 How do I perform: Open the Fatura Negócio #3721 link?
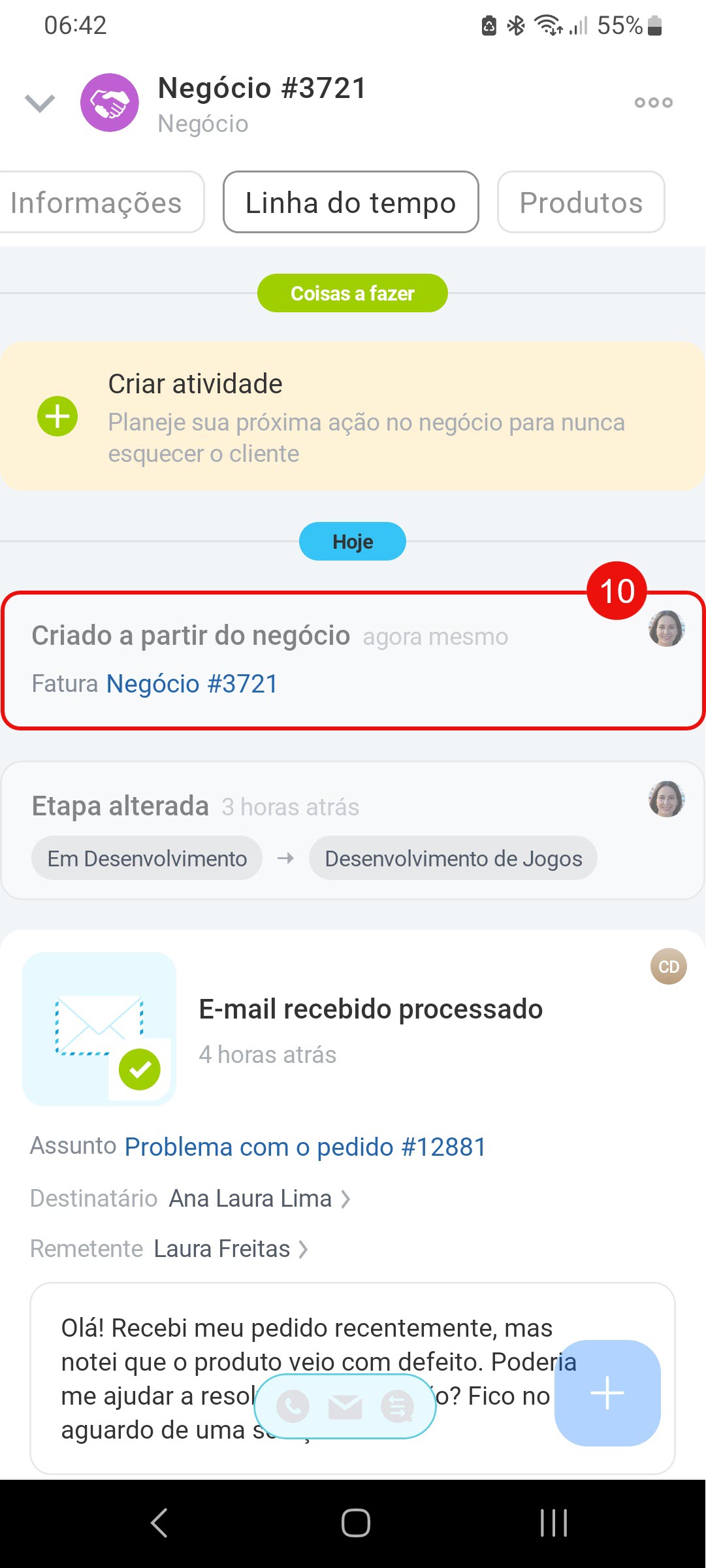[192, 684]
